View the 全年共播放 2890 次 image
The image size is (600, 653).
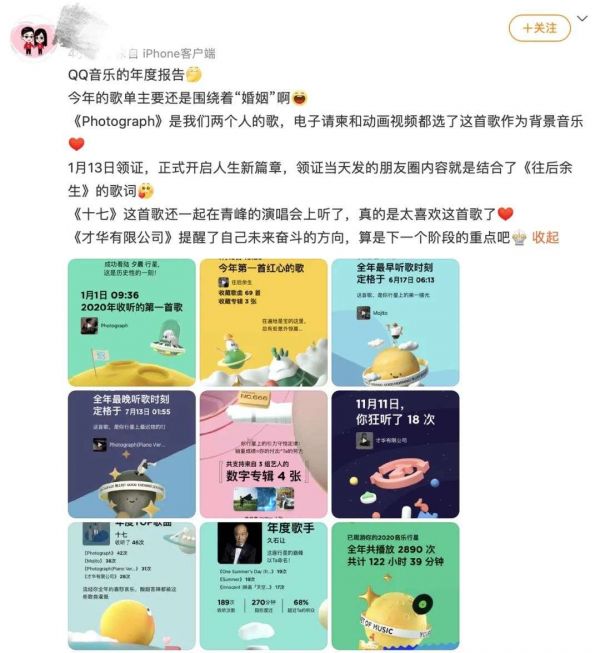395,585
